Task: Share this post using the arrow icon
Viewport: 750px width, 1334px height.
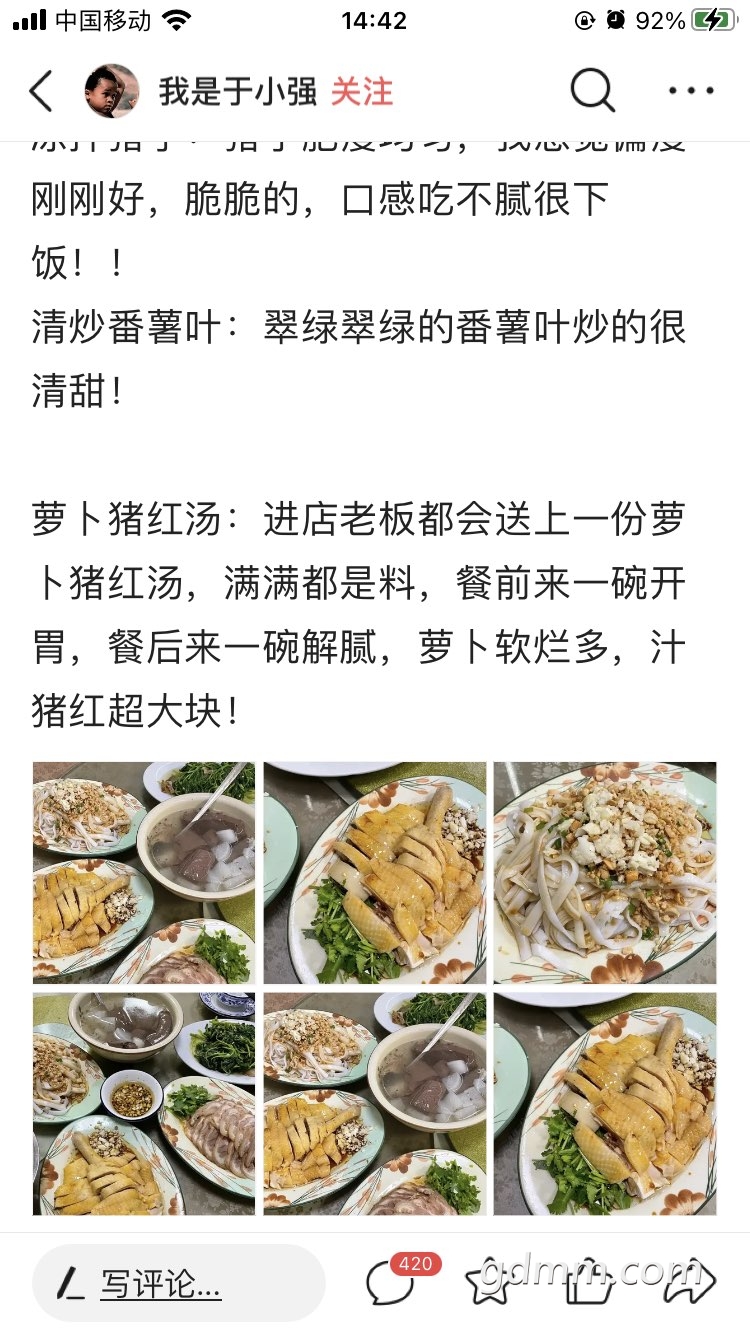Action: click(690, 1284)
